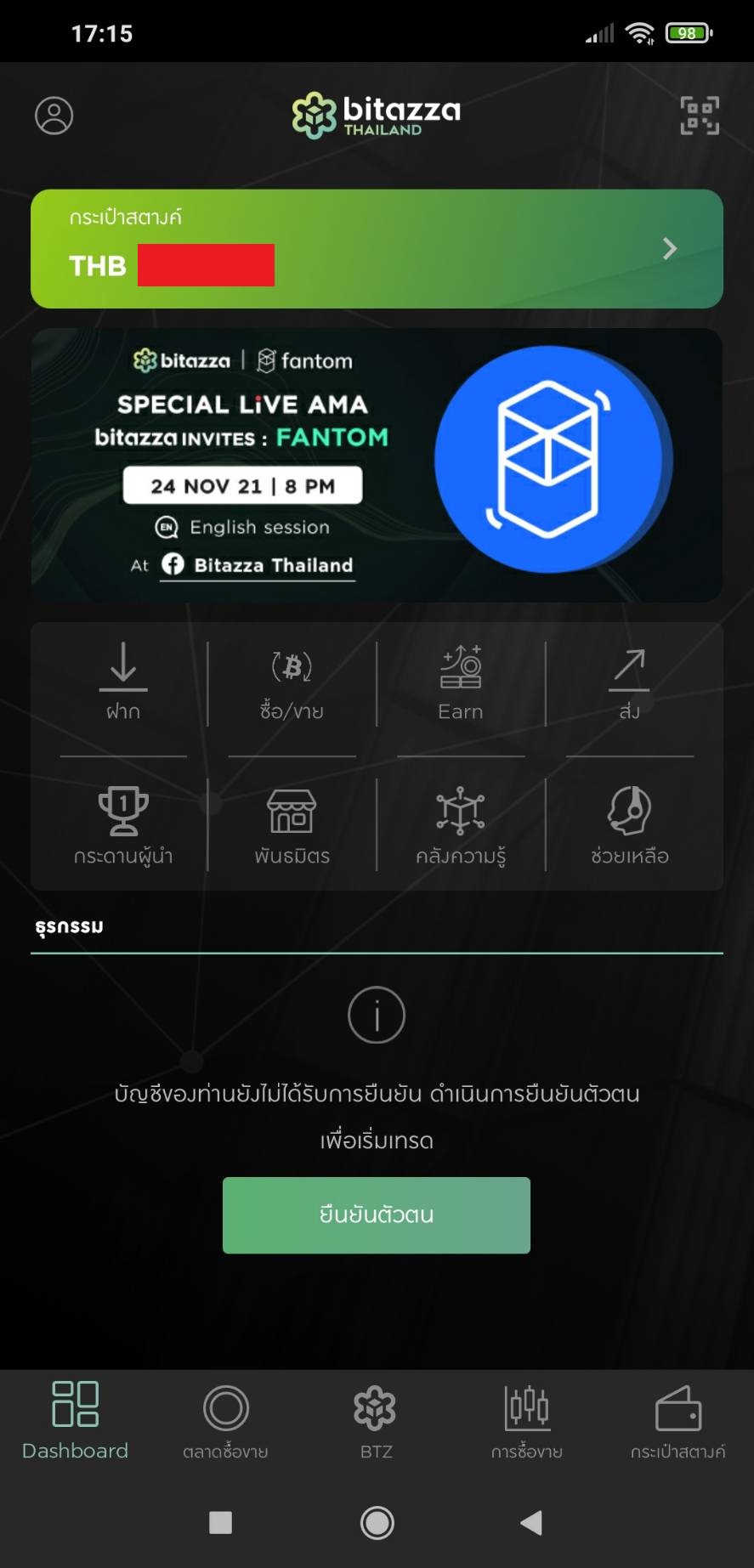The image size is (754, 1568).
Task: Tap the ส่ง send shortcut
Action: (630, 682)
